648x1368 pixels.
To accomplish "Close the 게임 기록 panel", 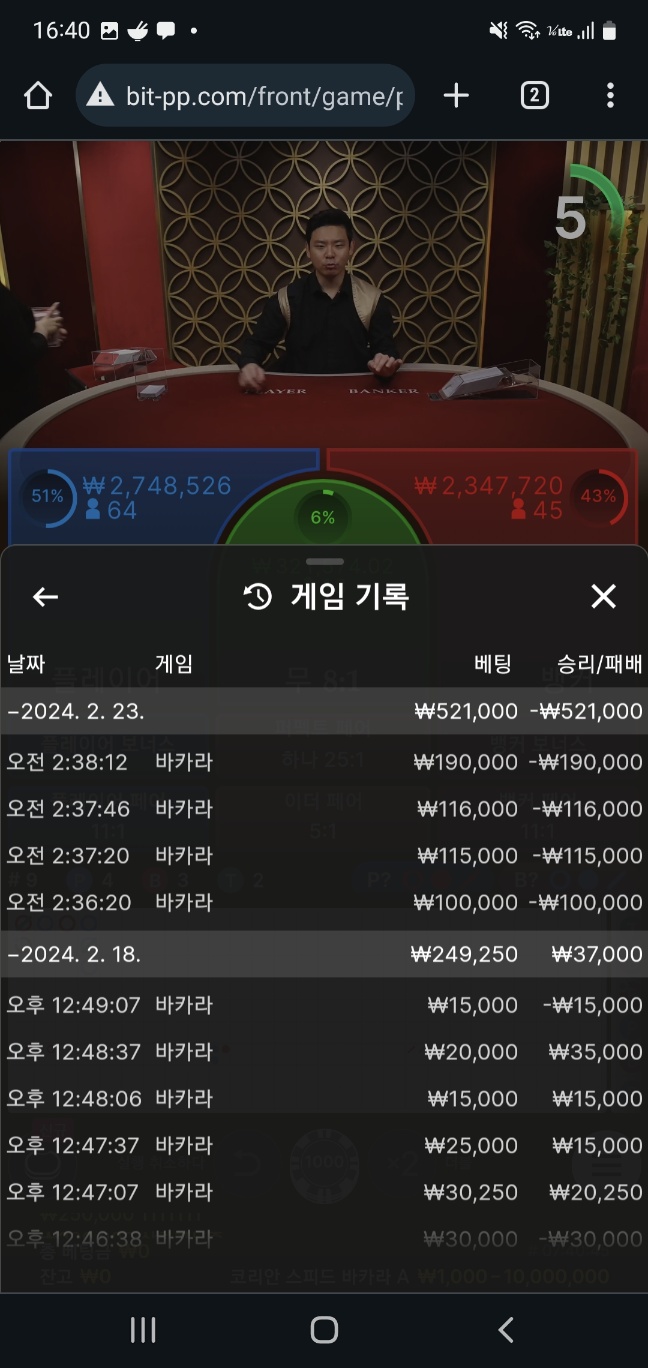I will tap(603, 597).
